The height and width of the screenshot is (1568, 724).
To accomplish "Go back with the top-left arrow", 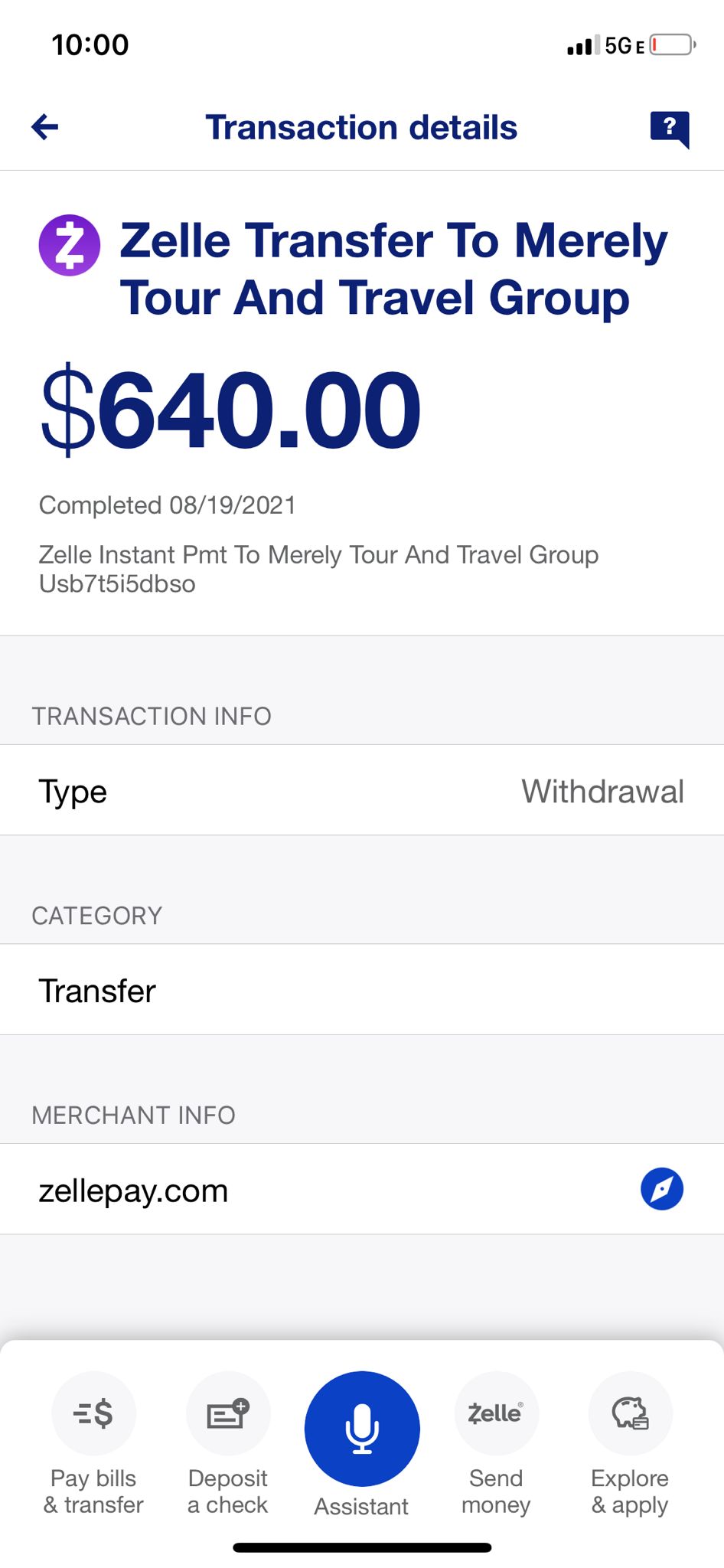I will [45, 127].
